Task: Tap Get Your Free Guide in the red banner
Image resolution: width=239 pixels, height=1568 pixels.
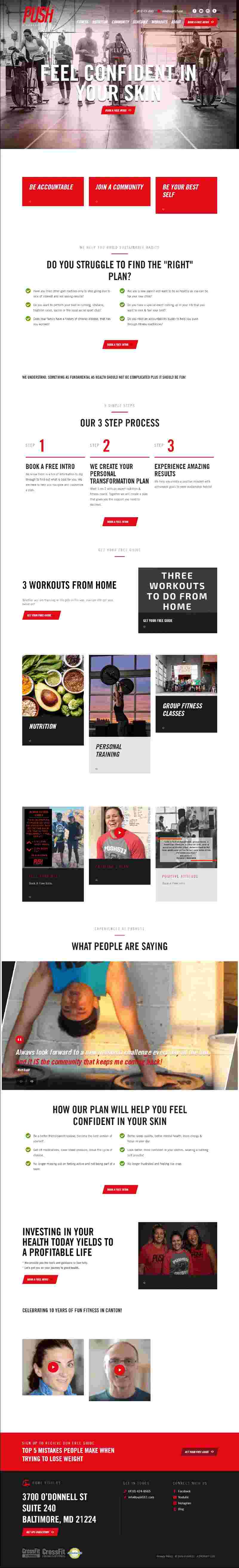Action: [x=199, y=1452]
